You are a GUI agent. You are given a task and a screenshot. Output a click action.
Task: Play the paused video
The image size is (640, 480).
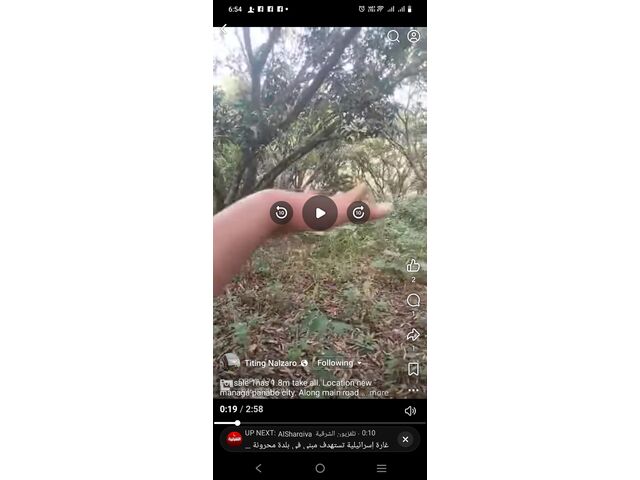[320, 213]
